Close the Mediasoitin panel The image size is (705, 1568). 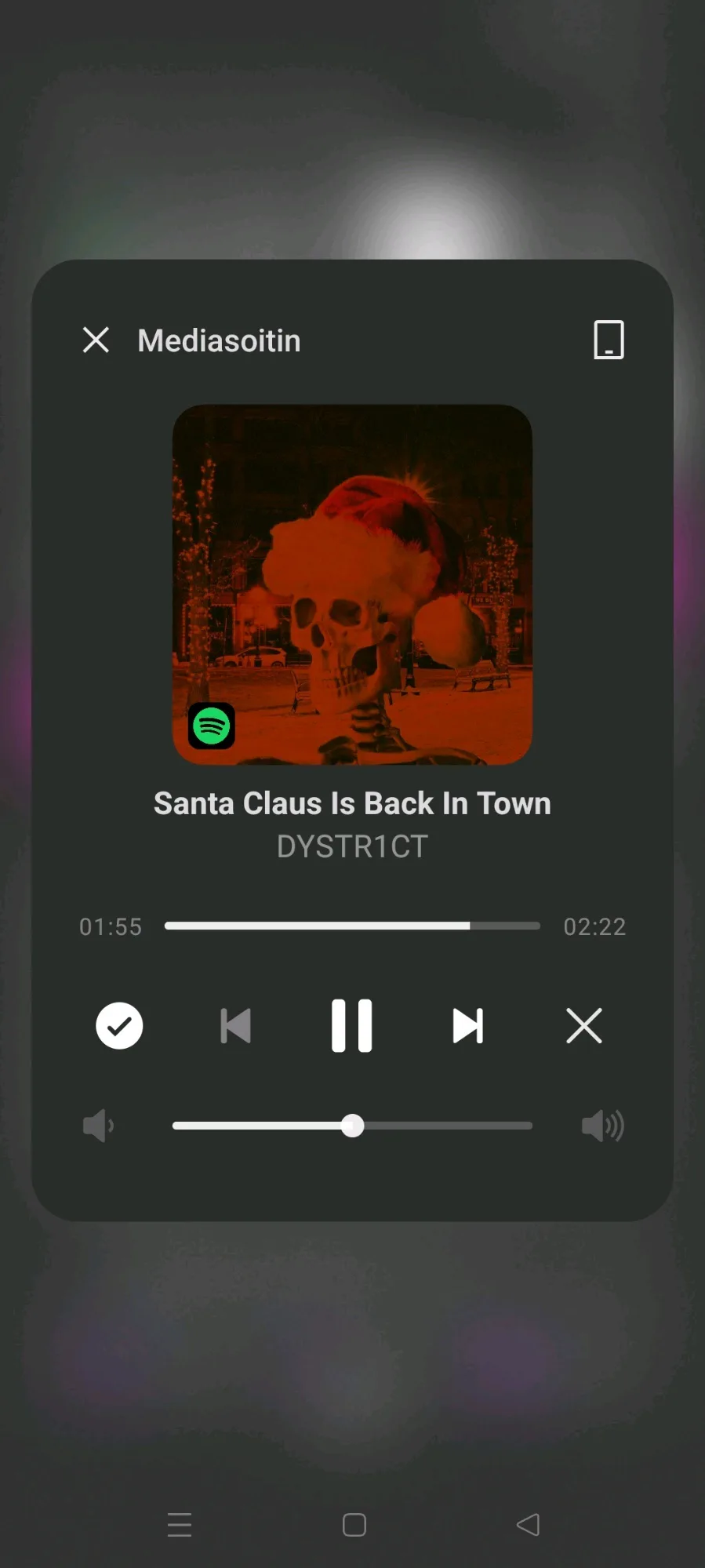coord(96,340)
